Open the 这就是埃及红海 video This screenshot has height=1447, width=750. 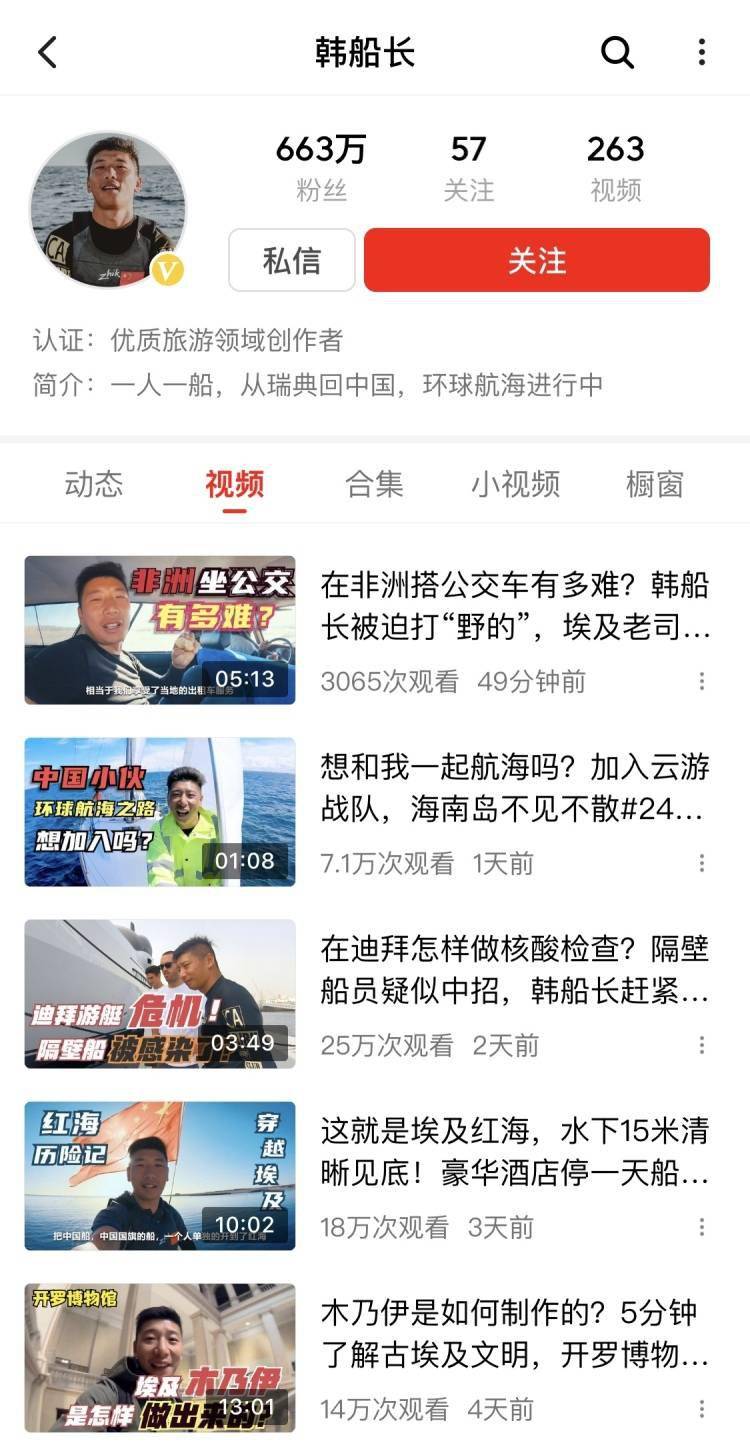[x=160, y=1176]
